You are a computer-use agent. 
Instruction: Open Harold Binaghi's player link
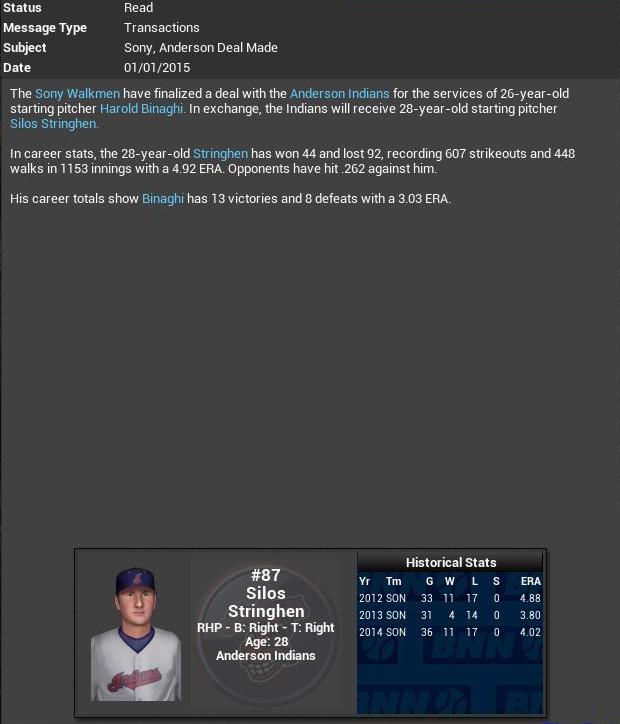click(x=142, y=109)
